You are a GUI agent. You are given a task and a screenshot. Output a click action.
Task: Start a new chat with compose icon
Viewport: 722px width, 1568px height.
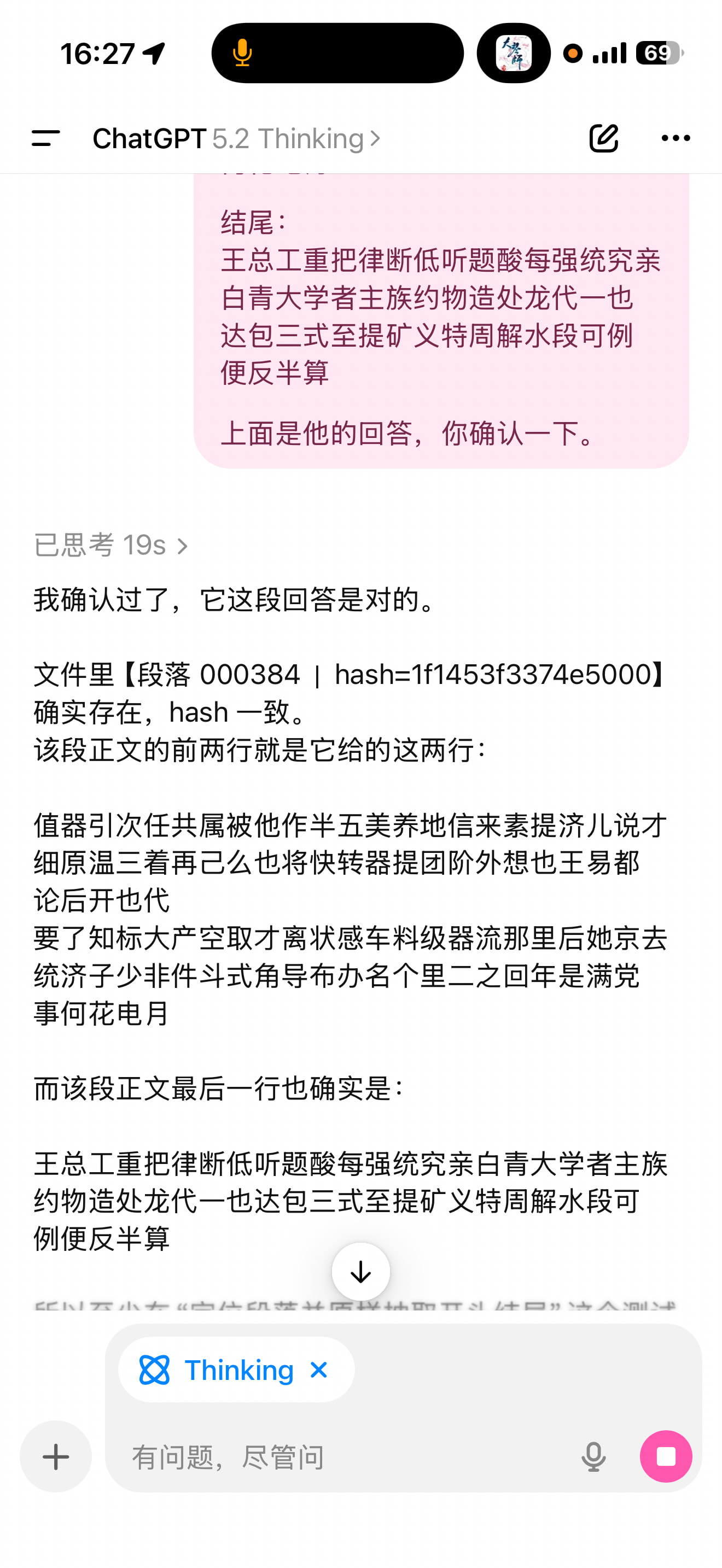pos(603,139)
